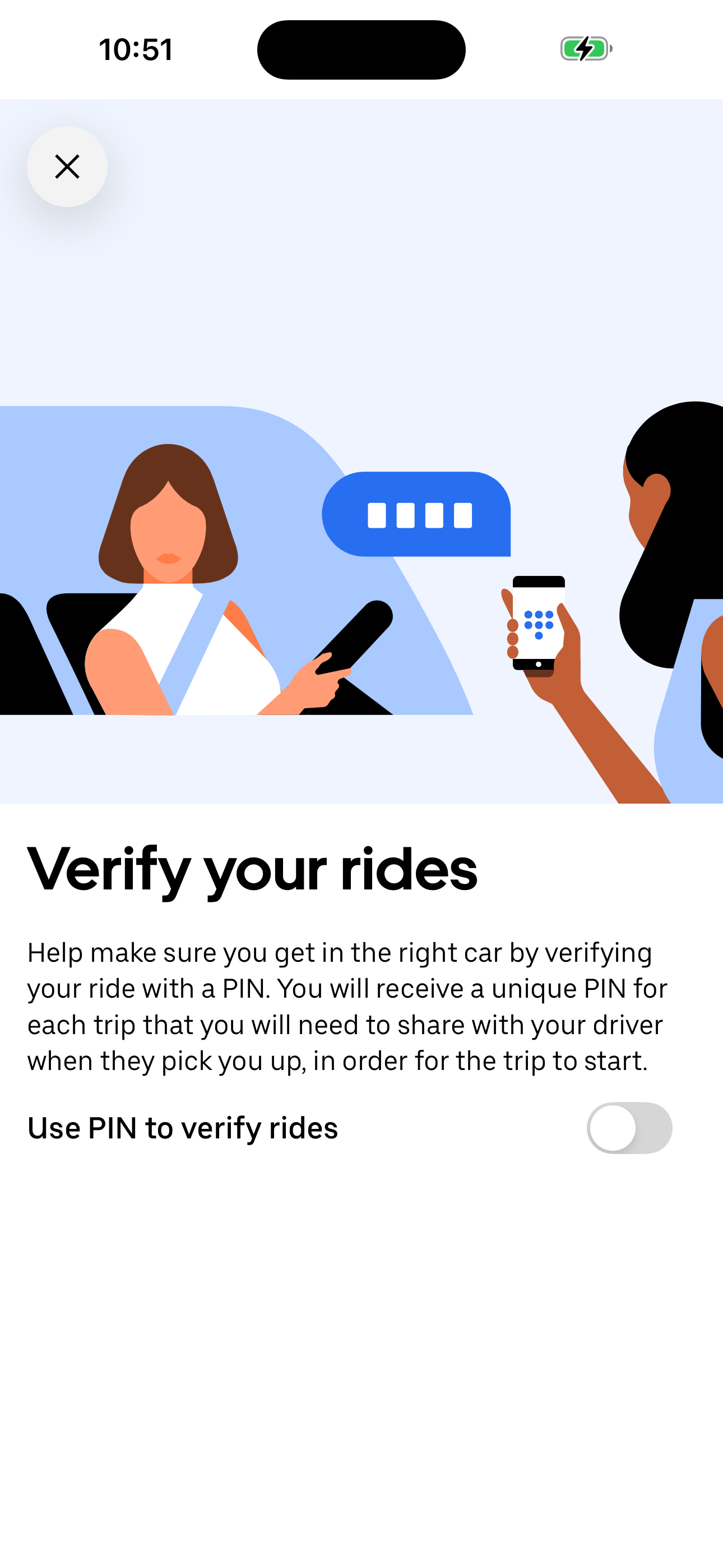This screenshot has height=1568, width=723.
Task: Tap the status bar clock showing 10:51
Action: [136, 49]
